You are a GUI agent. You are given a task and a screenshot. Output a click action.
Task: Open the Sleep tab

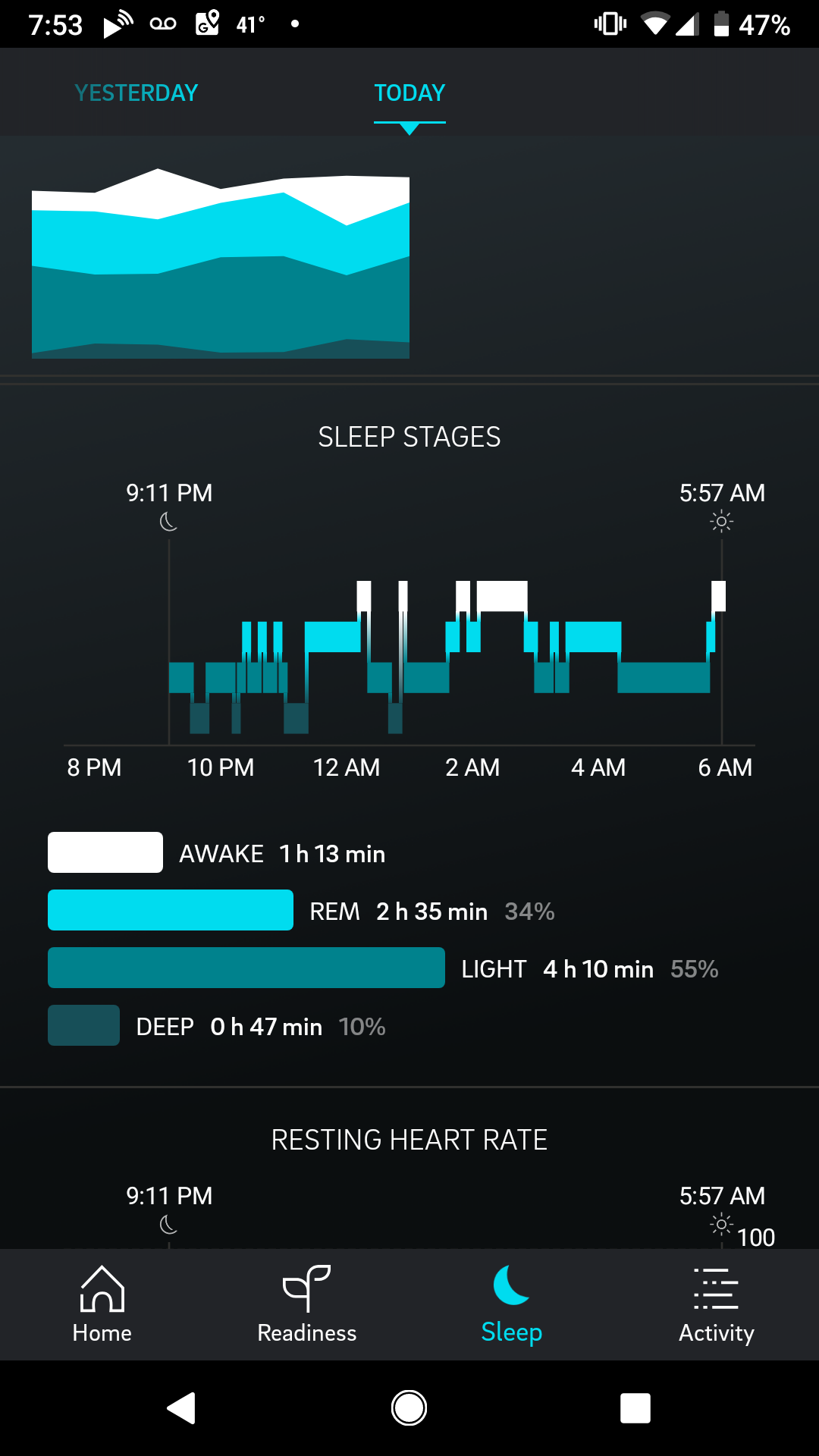pyautogui.click(x=512, y=1304)
